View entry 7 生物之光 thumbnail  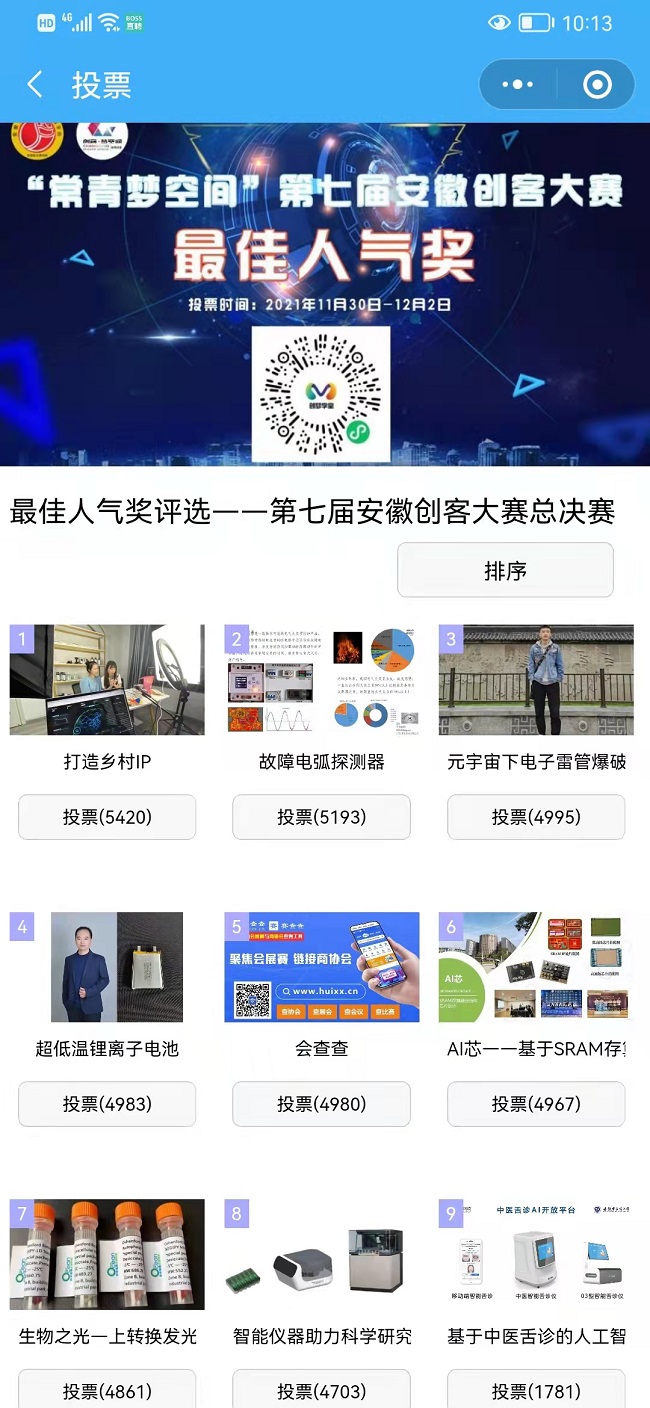tap(107, 1254)
